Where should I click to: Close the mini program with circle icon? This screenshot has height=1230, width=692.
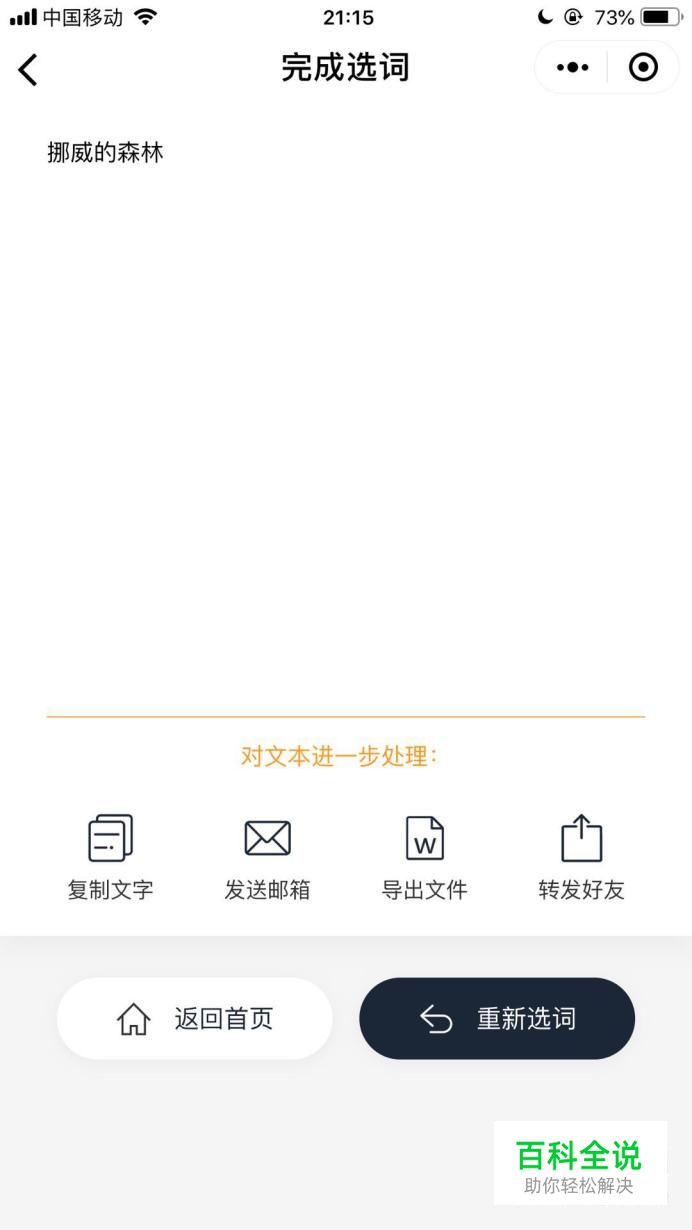click(x=643, y=67)
